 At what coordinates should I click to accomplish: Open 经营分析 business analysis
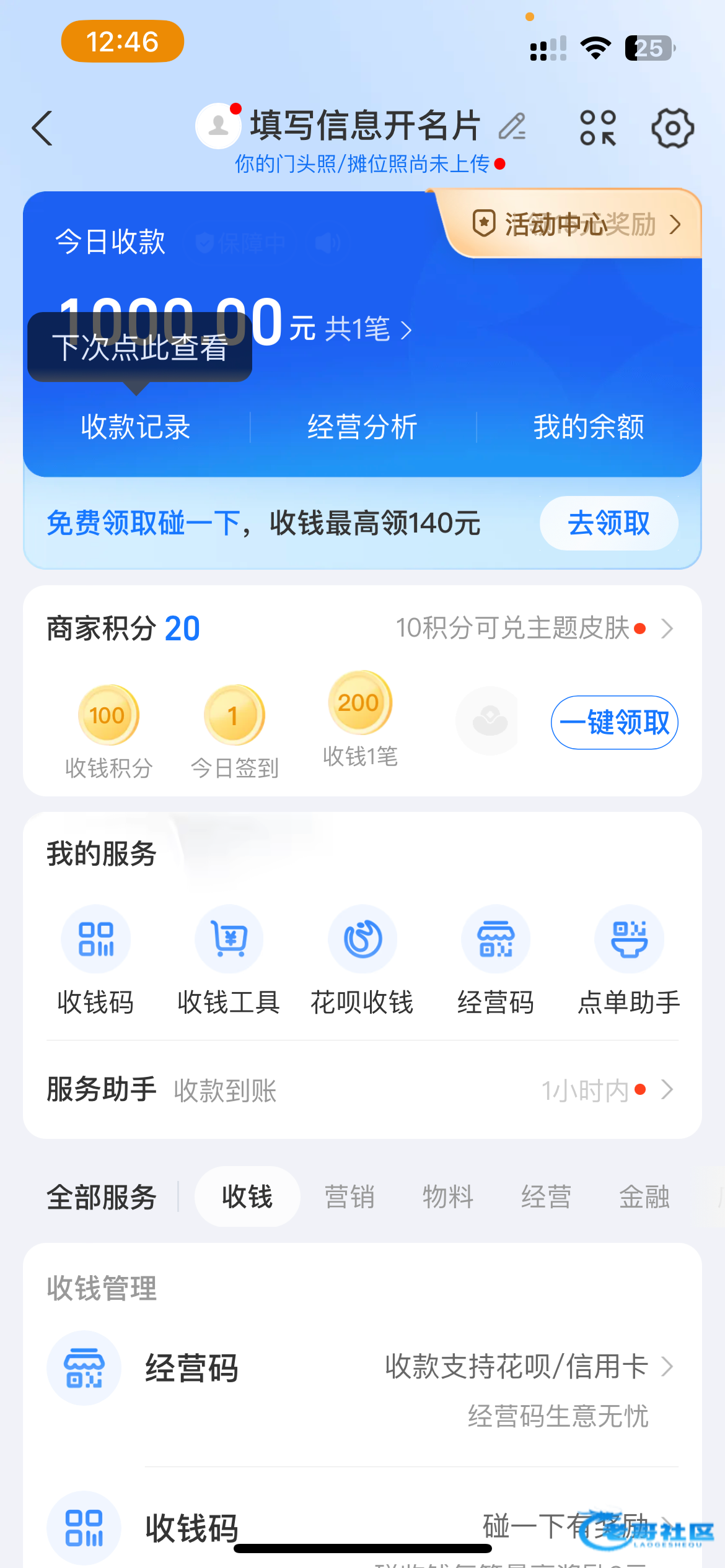pyautogui.click(x=362, y=427)
